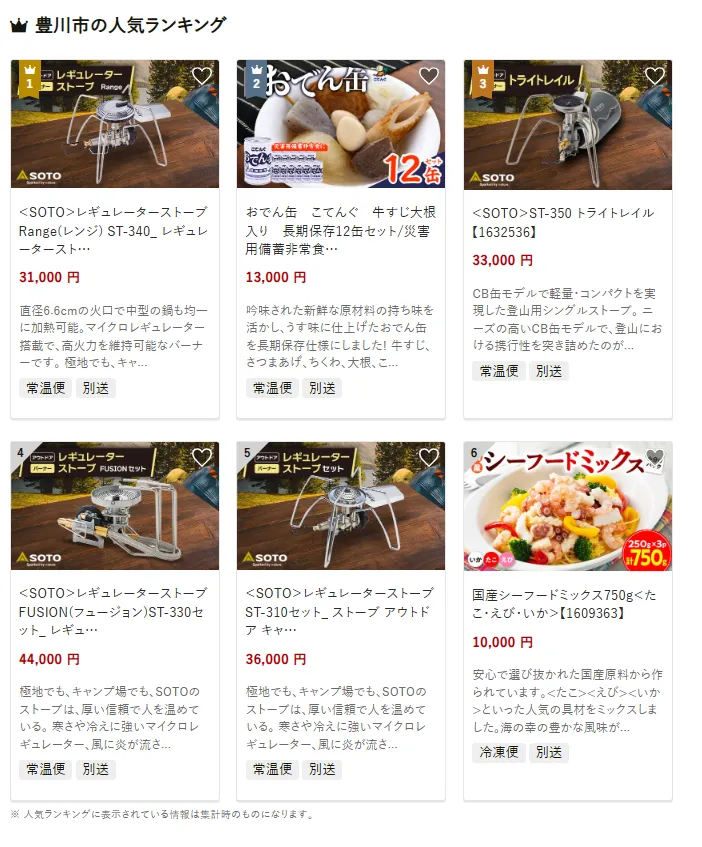Favorite the FUSION ST-330 set
The width and height of the screenshot is (702, 847).
pyautogui.click(x=202, y=457)
